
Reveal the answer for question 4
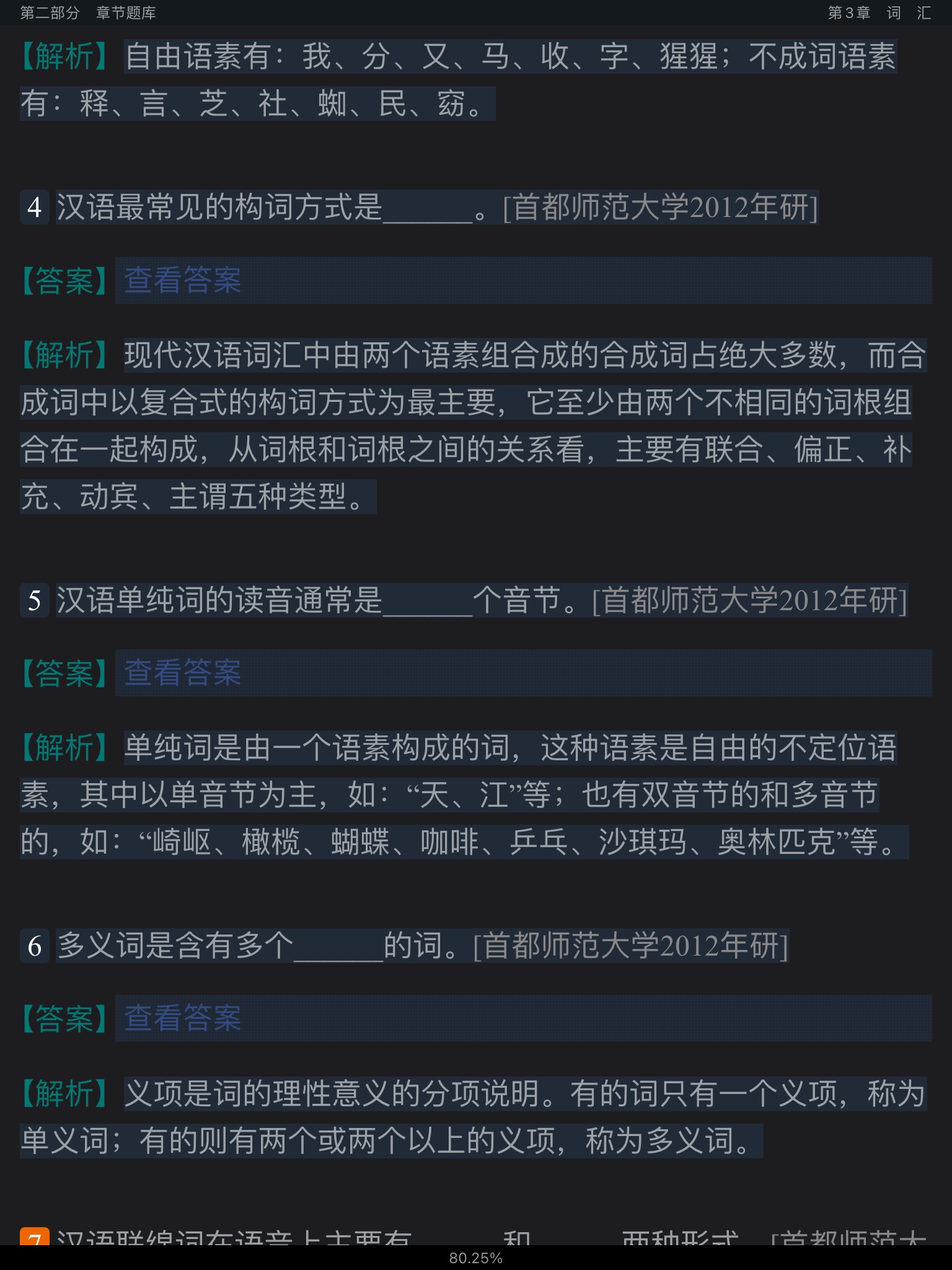click(182, 280)
